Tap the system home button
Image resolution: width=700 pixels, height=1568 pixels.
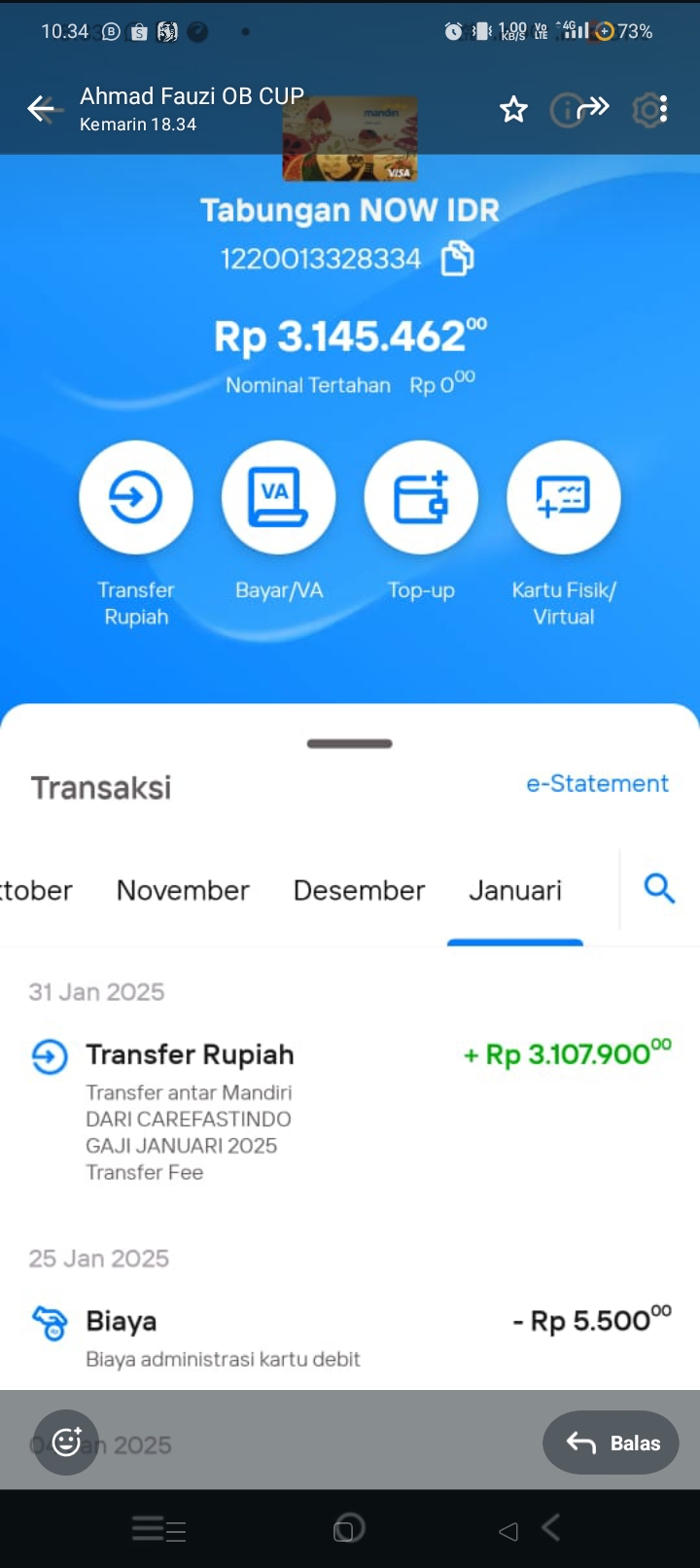point(349,1529)
